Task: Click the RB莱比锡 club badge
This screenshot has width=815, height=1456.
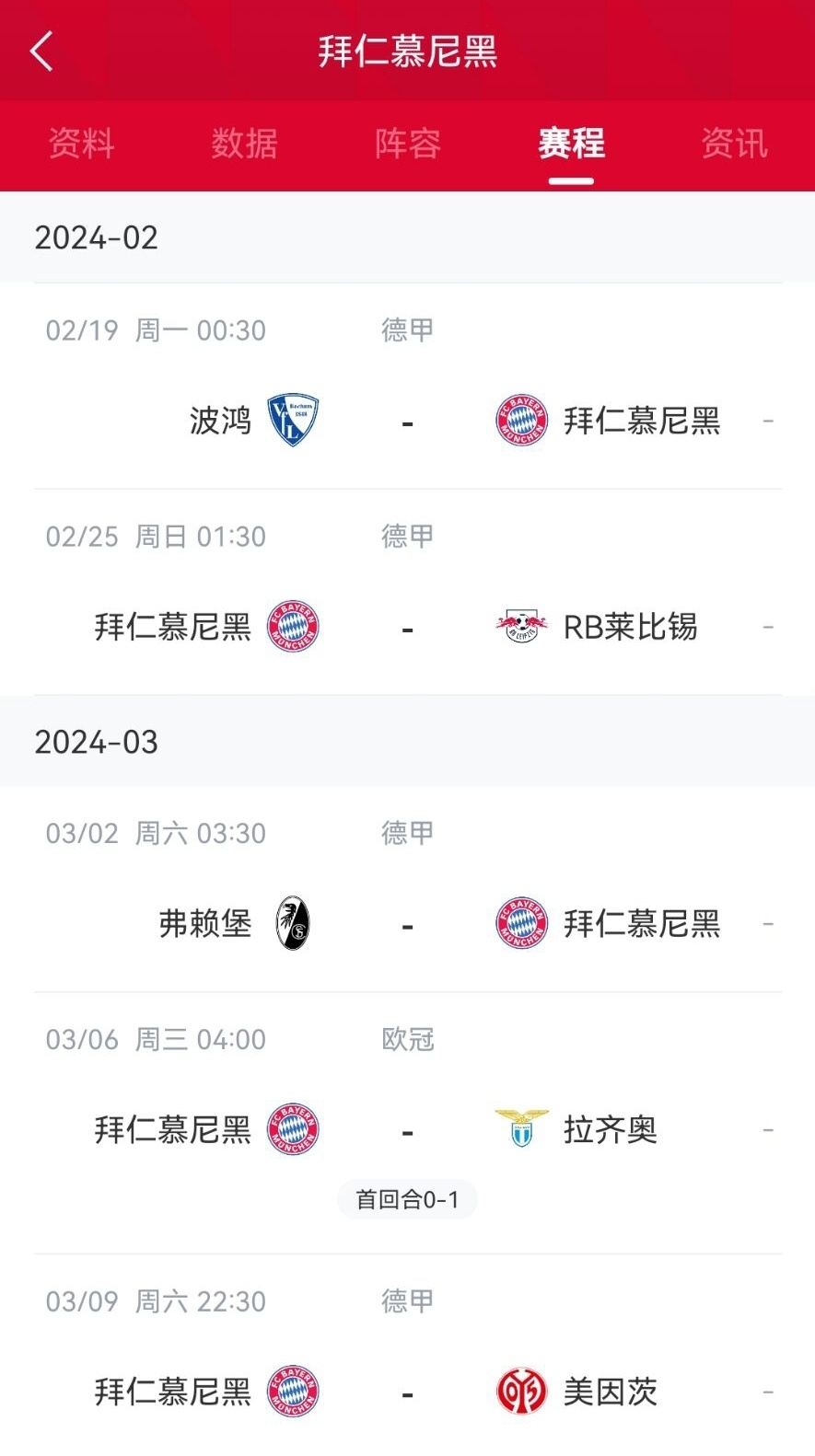Action: point(520,626)
